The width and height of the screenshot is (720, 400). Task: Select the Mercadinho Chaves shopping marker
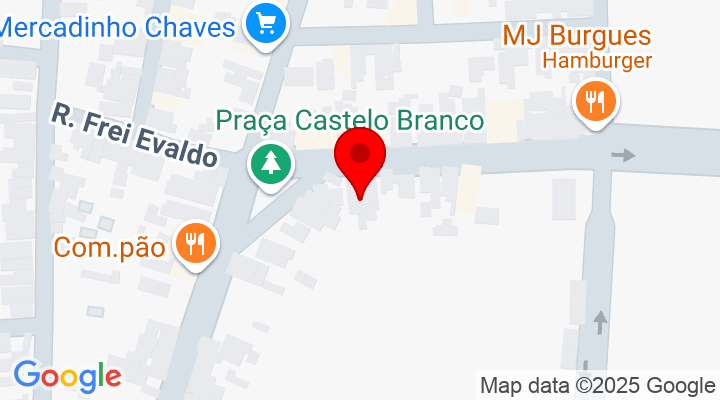(265, 21)
